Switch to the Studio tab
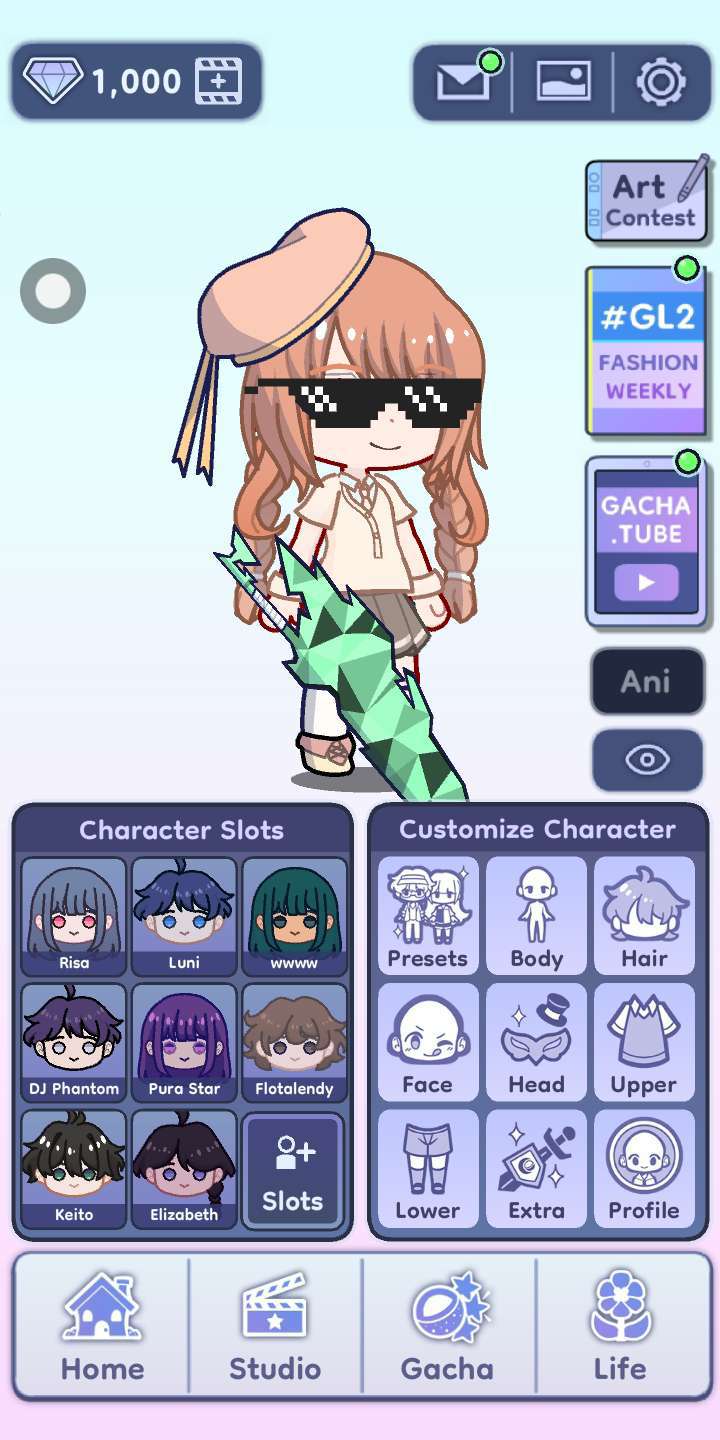 [275, 1327]
